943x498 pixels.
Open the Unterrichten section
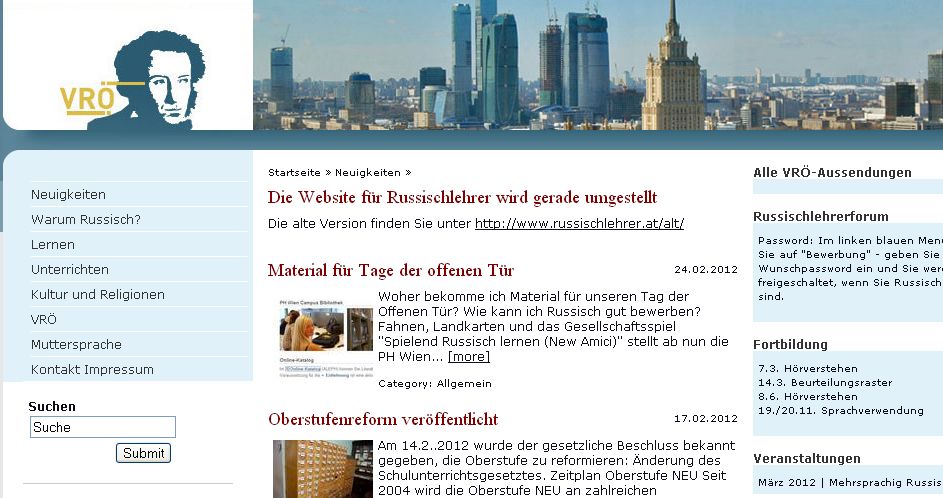70,270
